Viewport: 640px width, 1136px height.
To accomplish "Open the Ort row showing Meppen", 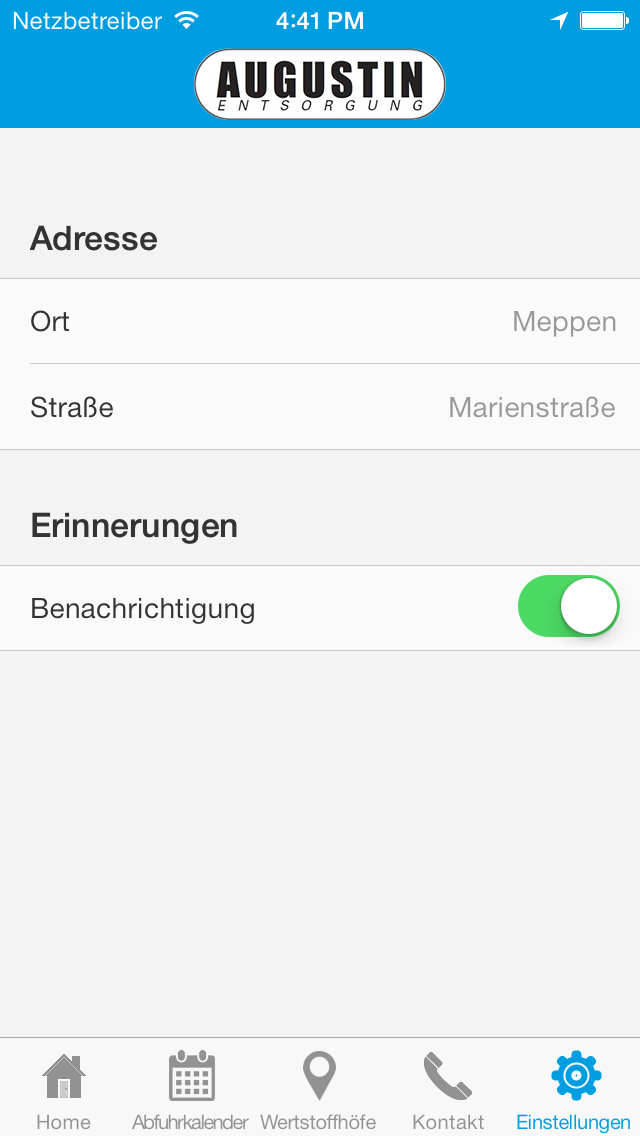I will click(320, 321).
